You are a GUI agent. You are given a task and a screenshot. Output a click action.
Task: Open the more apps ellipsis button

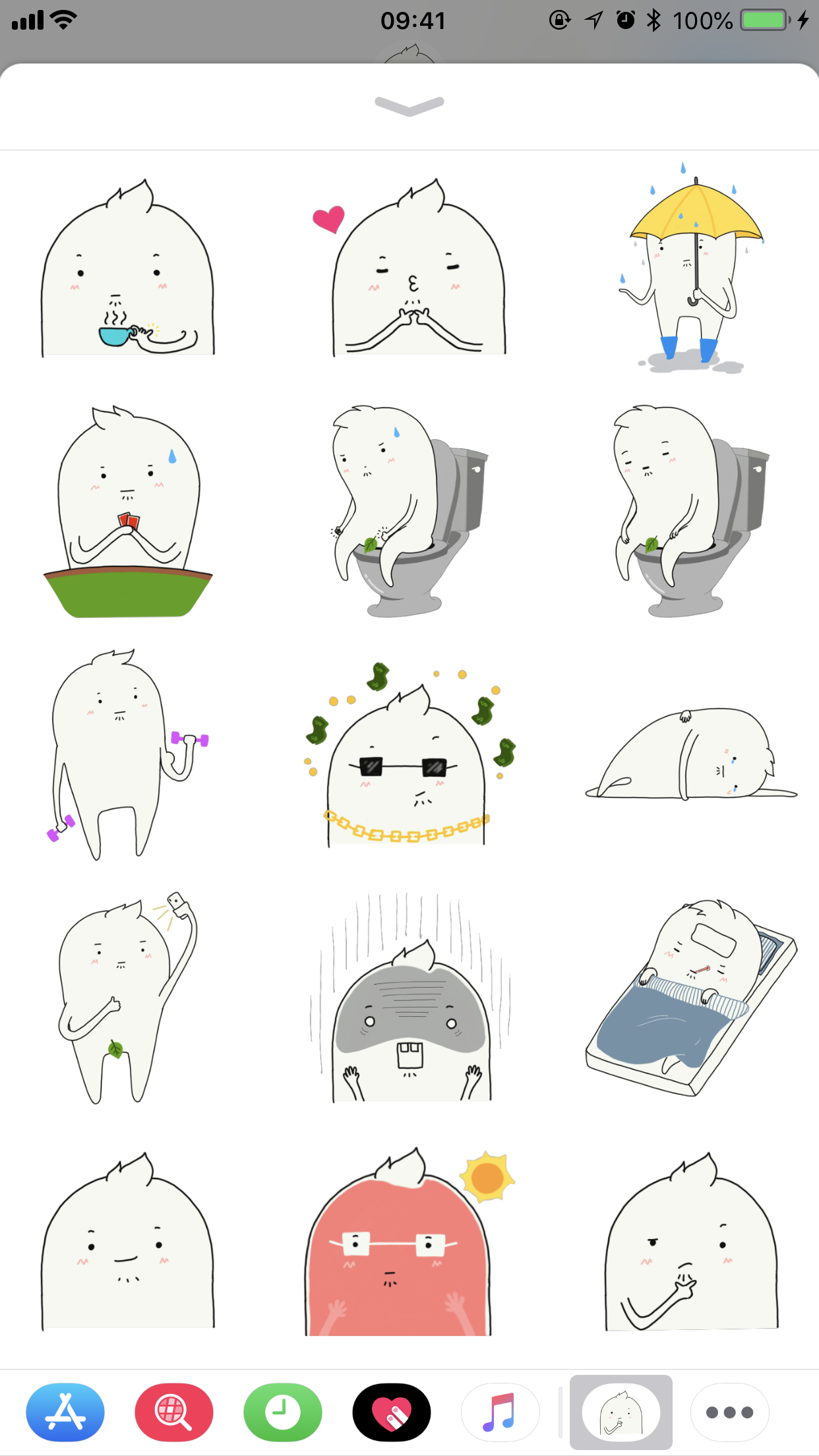click(x=729, y=1412)
